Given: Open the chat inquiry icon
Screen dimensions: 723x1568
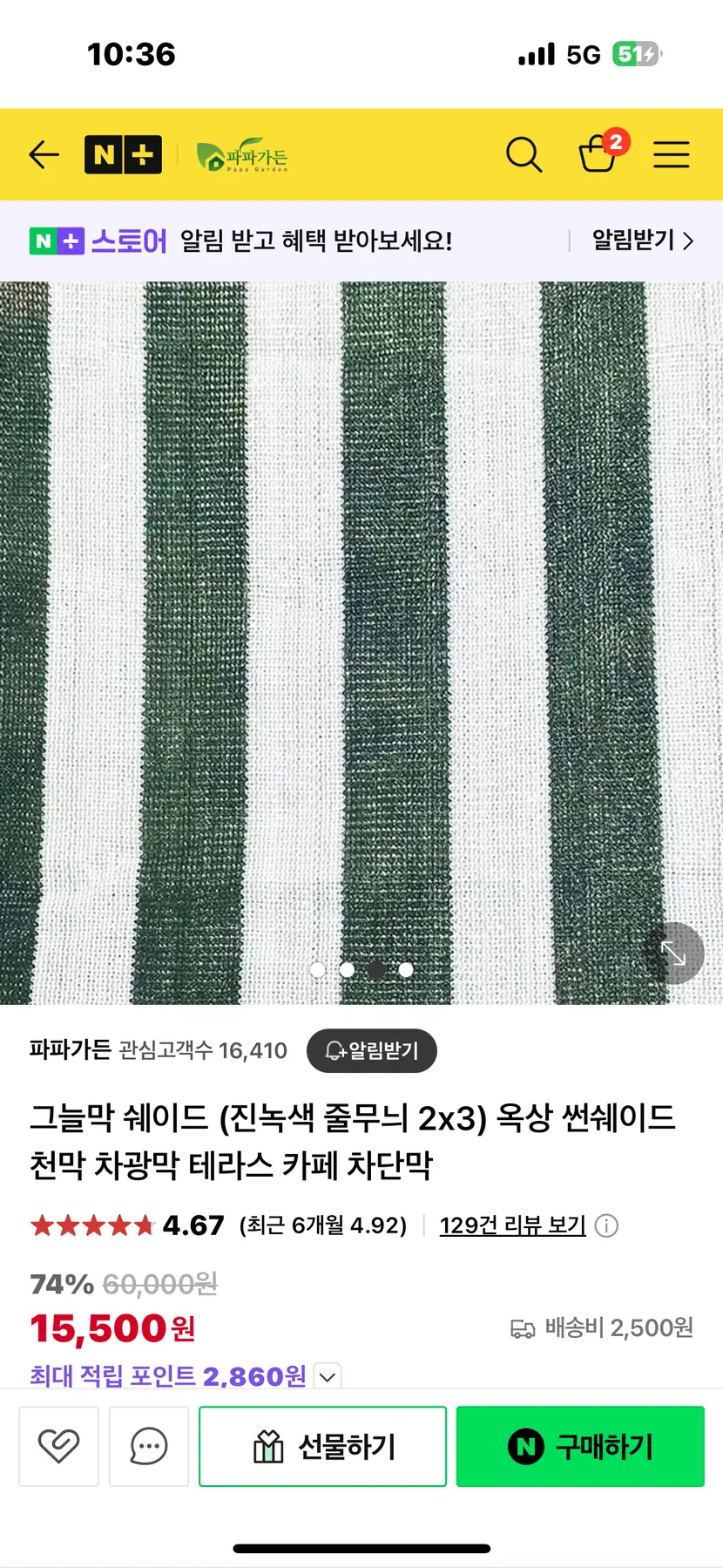Looking at the screenshot, I should 149,1446.
